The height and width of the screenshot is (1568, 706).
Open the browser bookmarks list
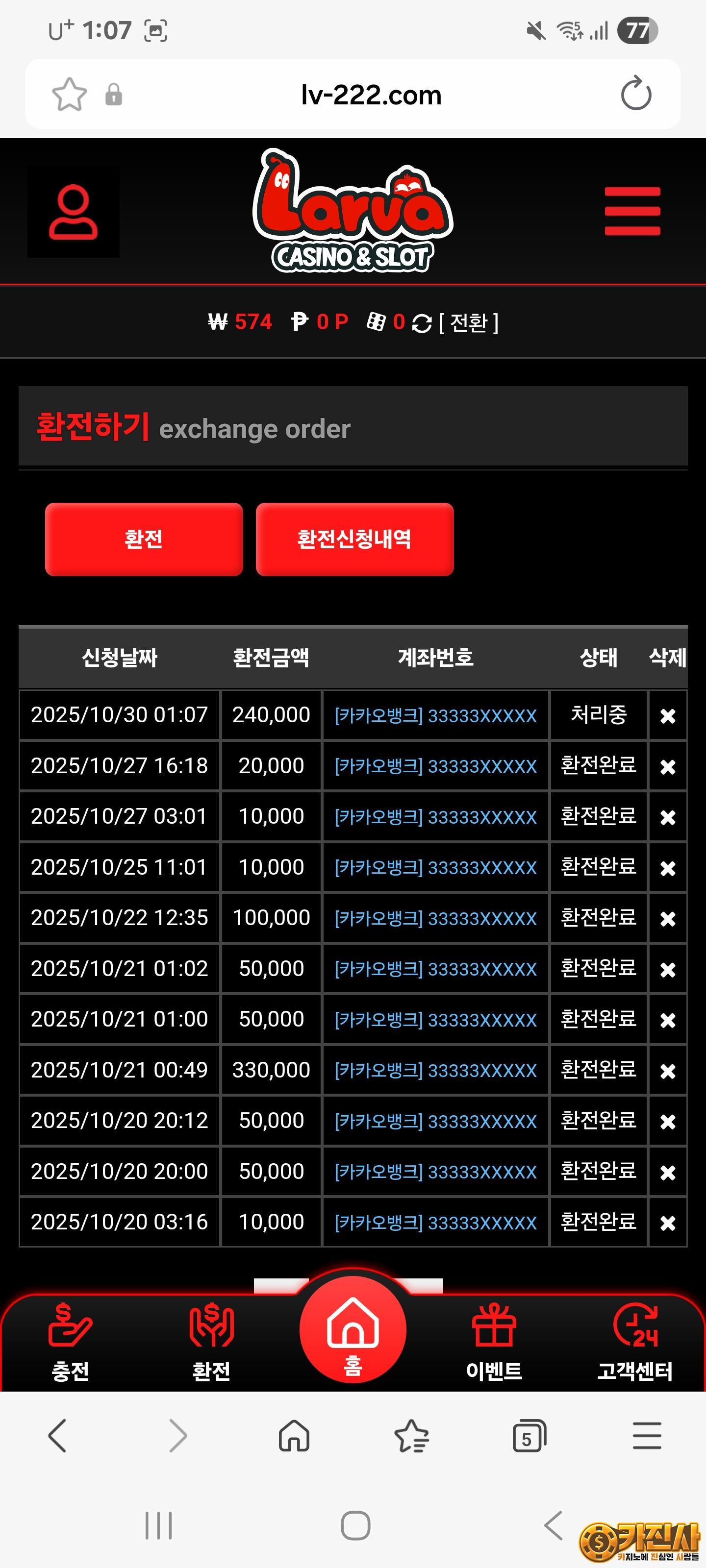(412, 1437)
